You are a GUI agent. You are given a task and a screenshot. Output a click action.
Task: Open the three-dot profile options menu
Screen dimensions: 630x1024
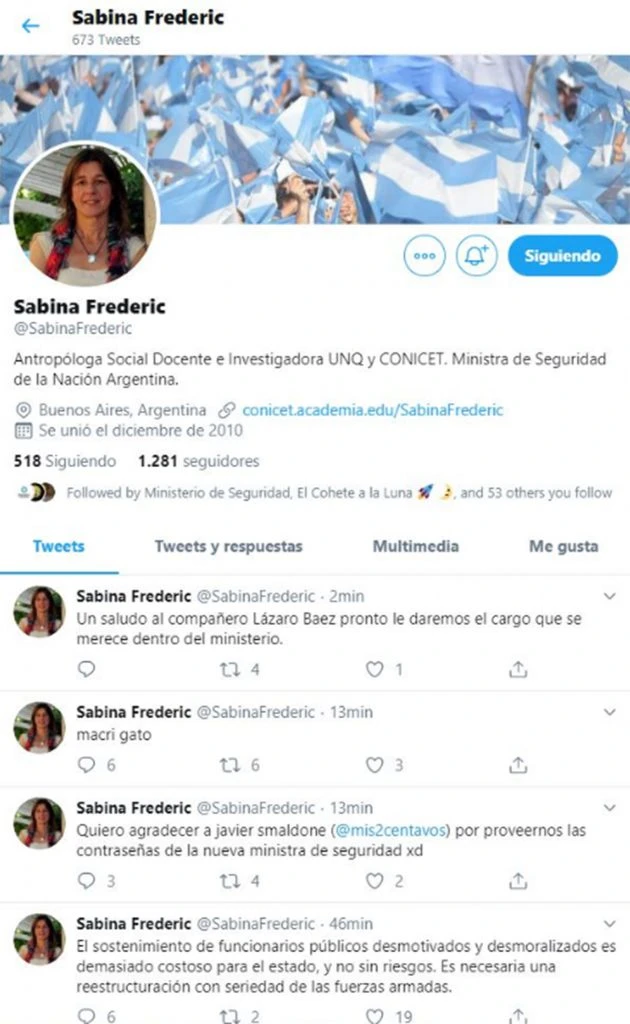click(425, 256)
